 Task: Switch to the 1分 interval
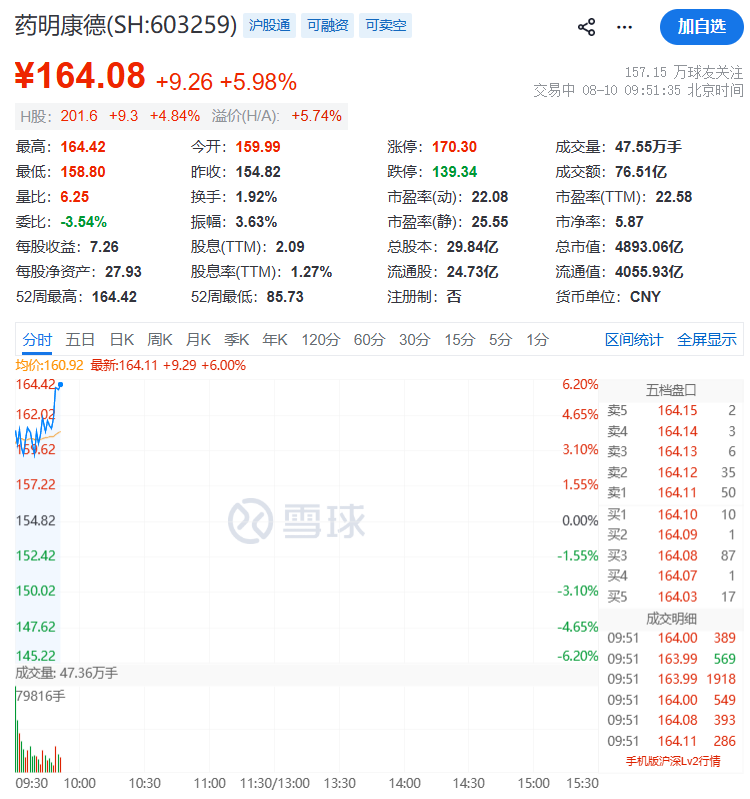538,339
